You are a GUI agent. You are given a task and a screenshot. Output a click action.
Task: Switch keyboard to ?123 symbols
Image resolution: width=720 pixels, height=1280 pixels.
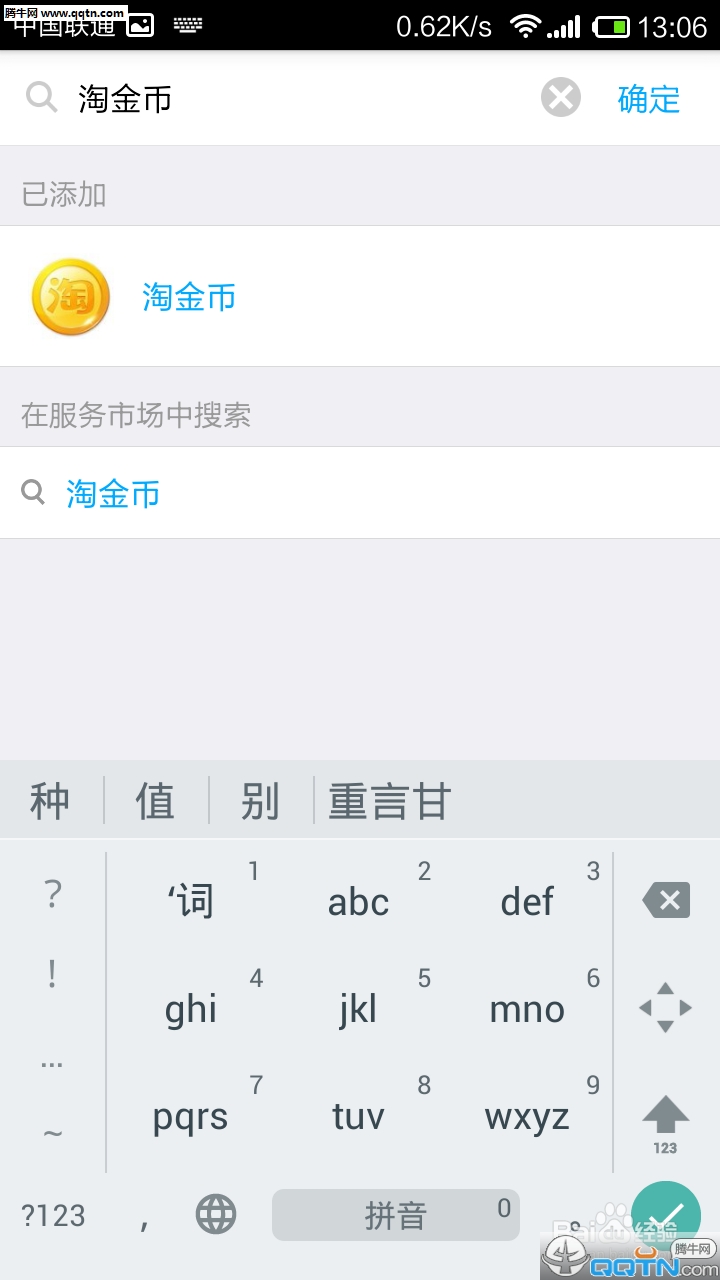[x=53, y=1215]
